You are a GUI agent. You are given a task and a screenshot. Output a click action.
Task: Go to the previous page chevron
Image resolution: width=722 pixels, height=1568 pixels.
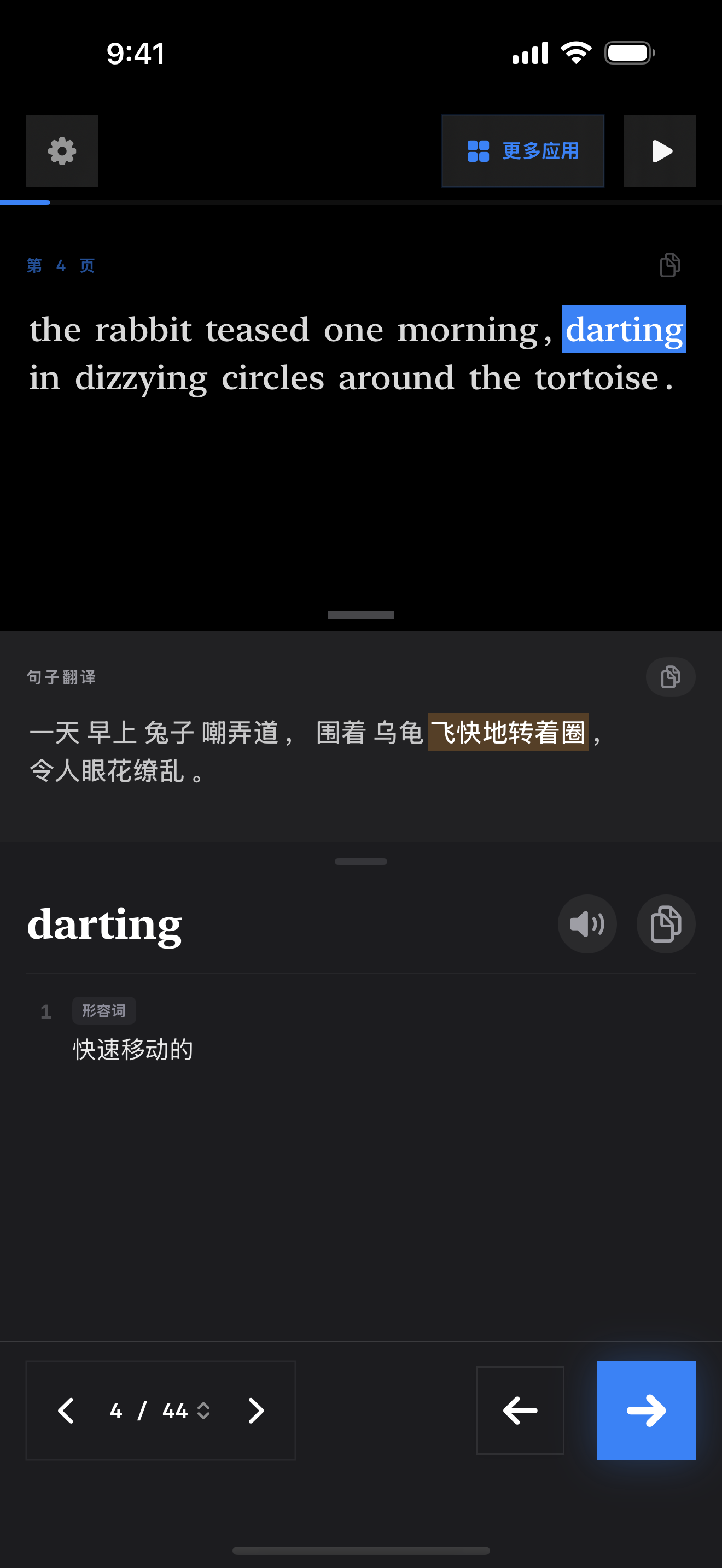click(x=66, y=1411)
